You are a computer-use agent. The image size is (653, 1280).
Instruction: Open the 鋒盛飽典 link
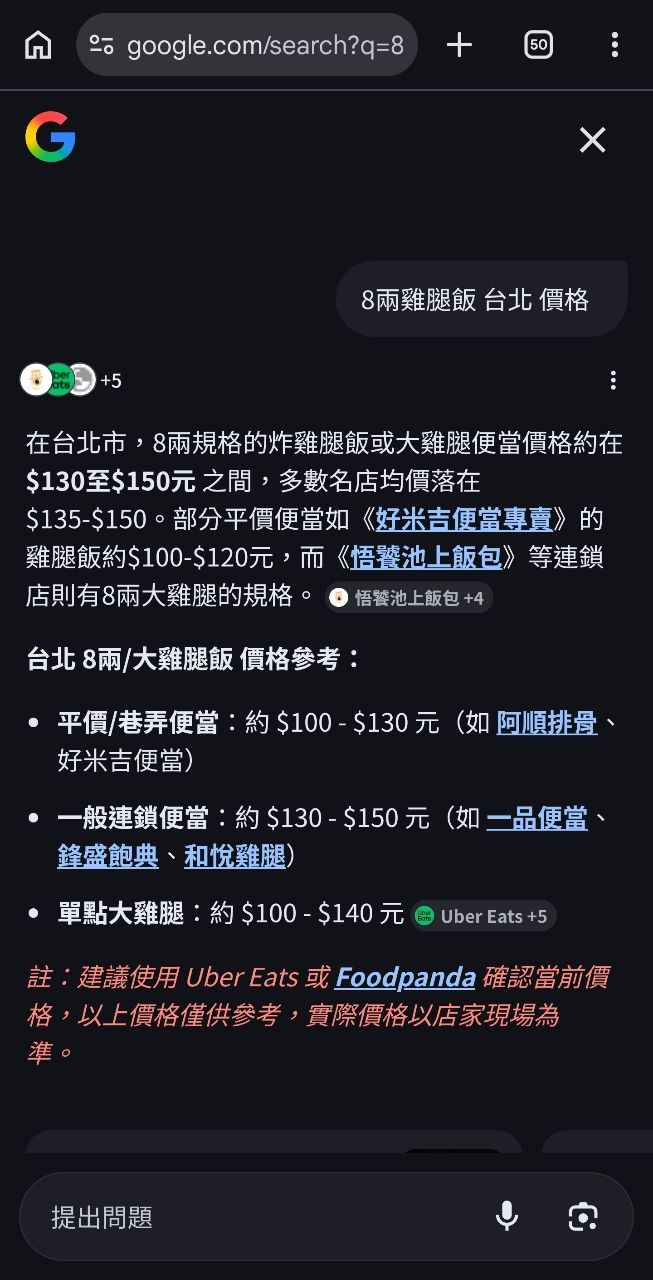(x=108, y=856)
